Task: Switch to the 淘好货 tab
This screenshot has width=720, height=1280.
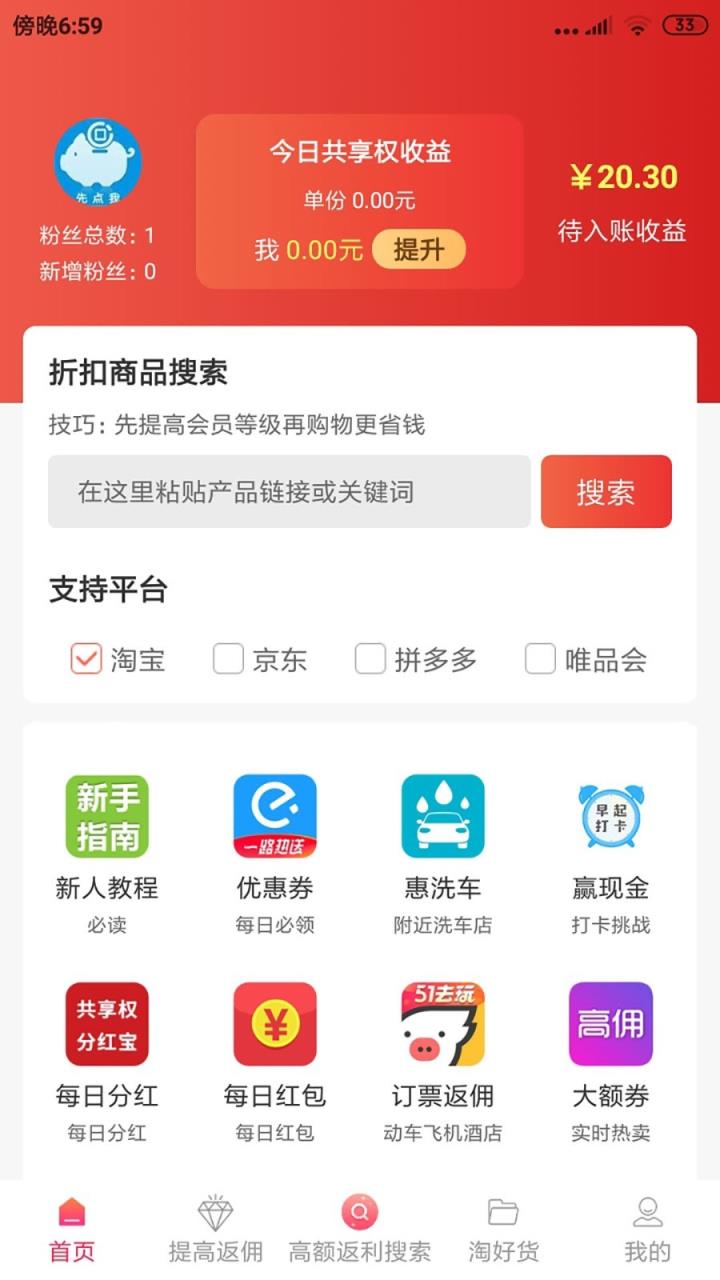Action: (504, 1225)
